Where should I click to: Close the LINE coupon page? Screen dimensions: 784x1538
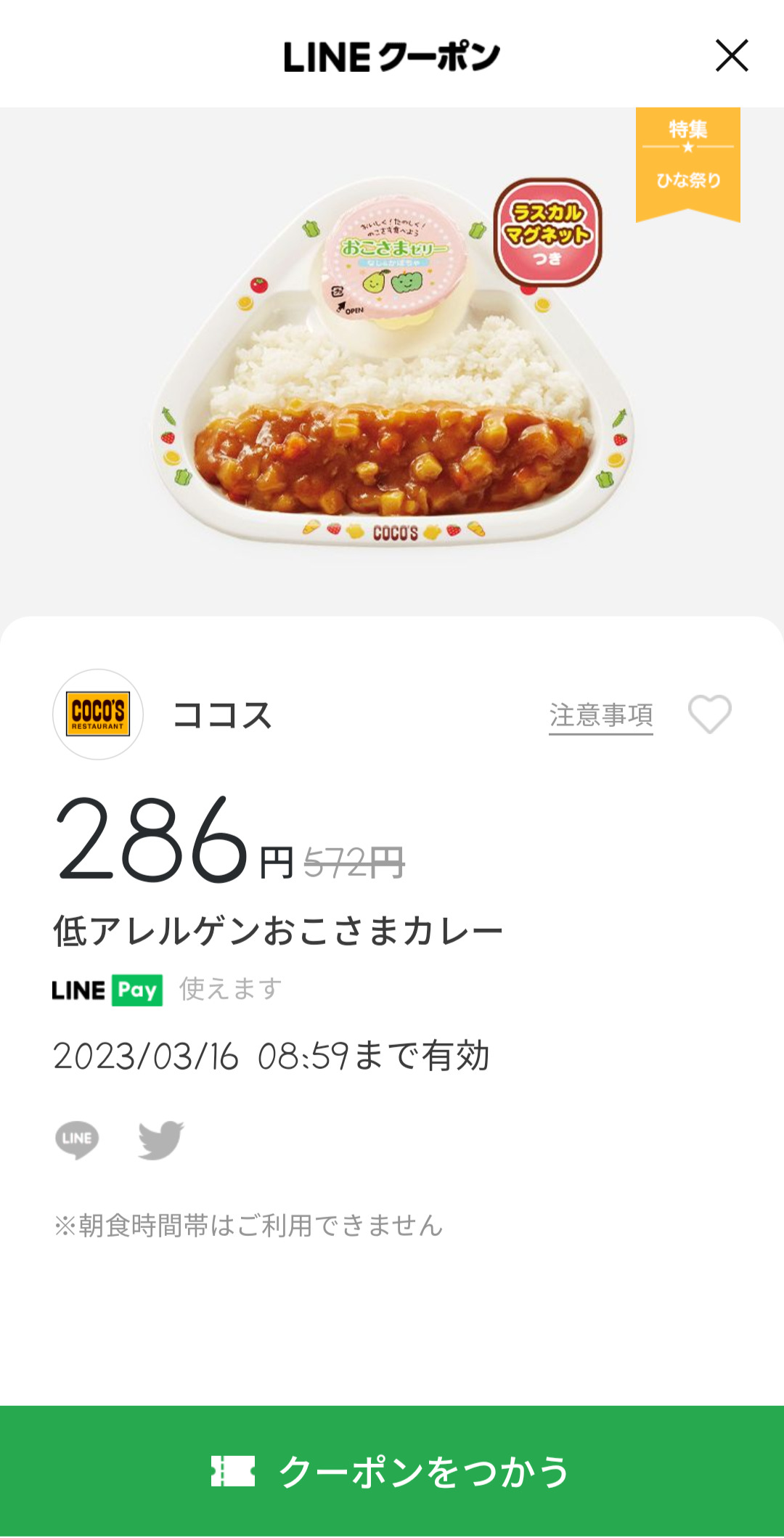tap(731, 56)
